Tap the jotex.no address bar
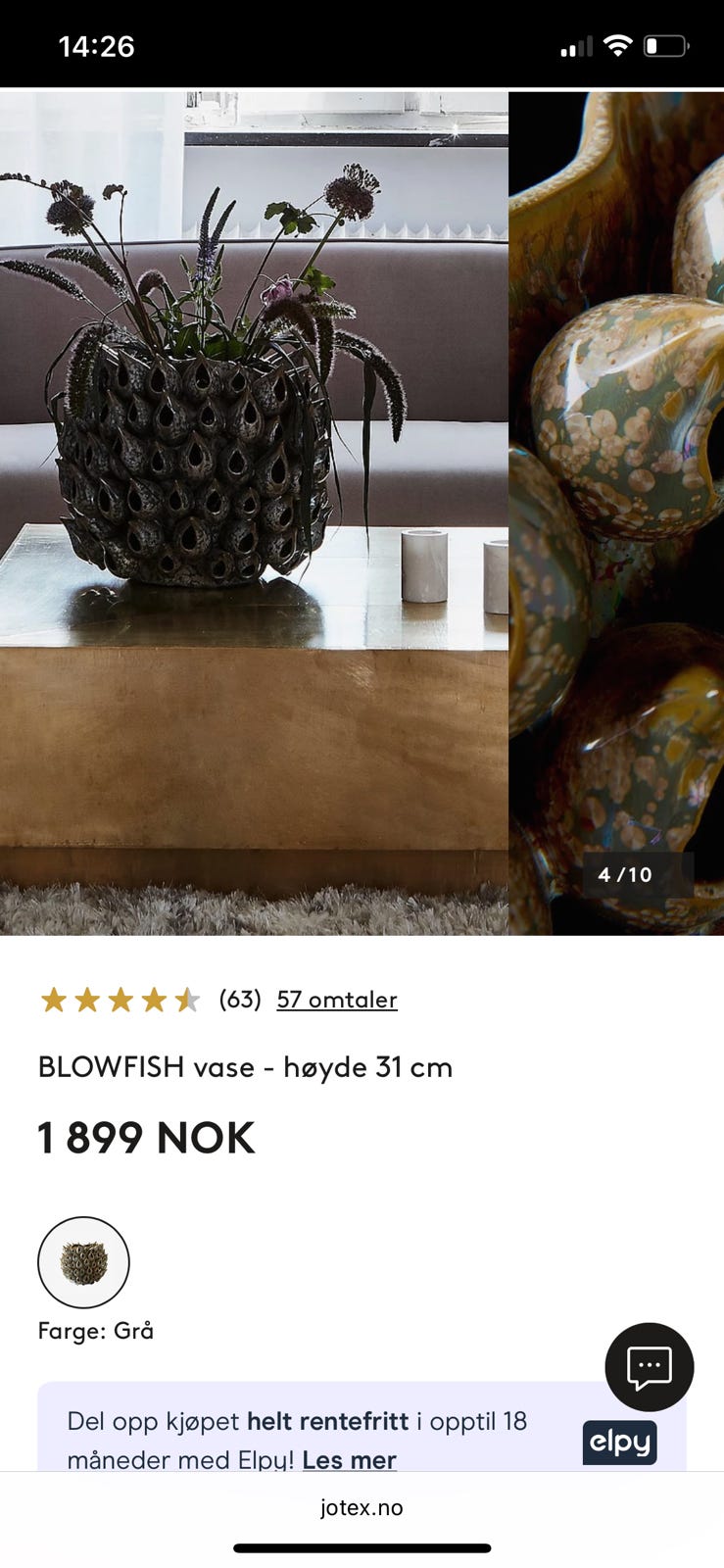This screenshot has height=1568, width=724. click(x=362, y=1507)
